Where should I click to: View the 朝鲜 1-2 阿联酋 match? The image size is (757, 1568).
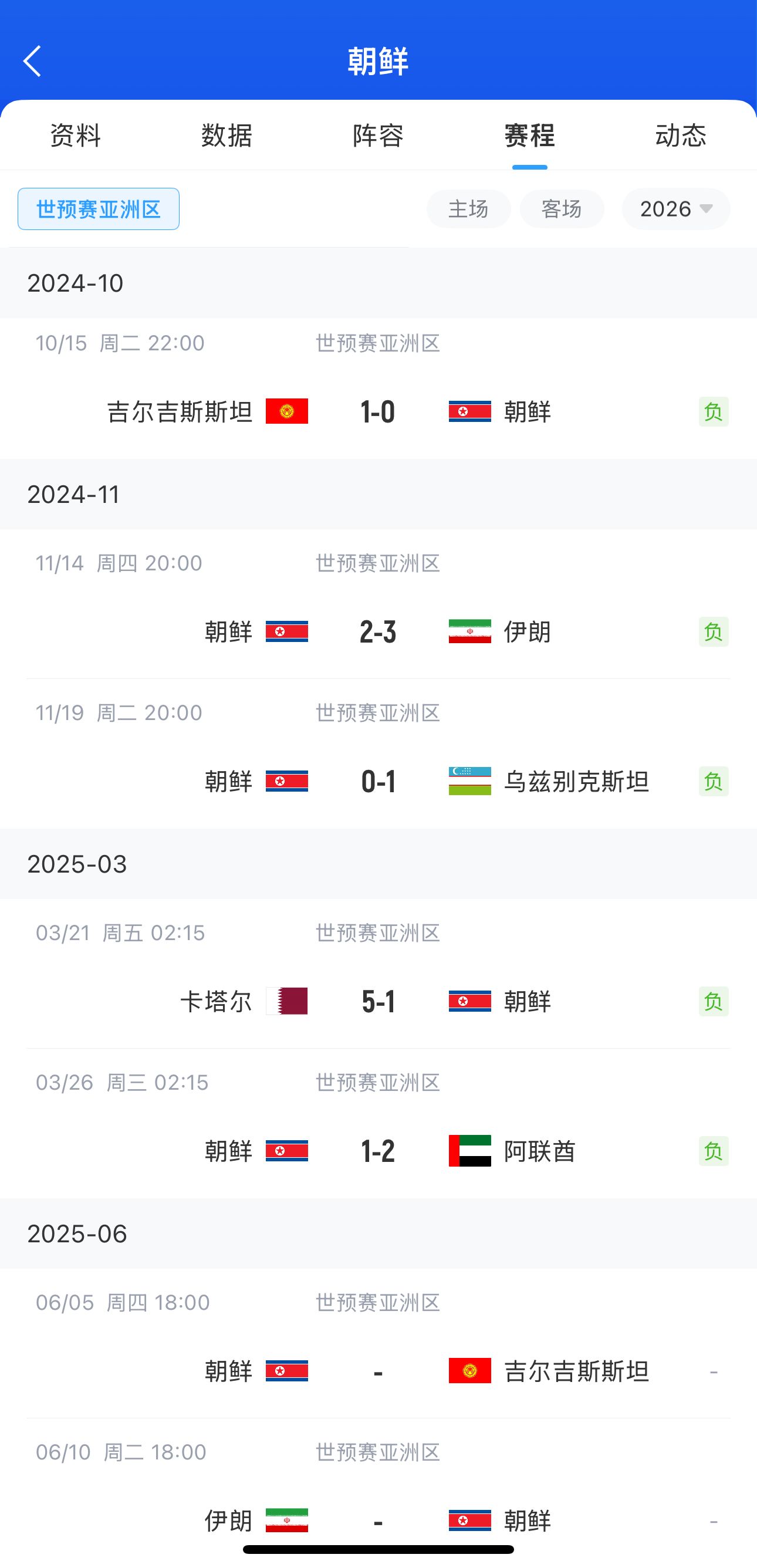378,1150
